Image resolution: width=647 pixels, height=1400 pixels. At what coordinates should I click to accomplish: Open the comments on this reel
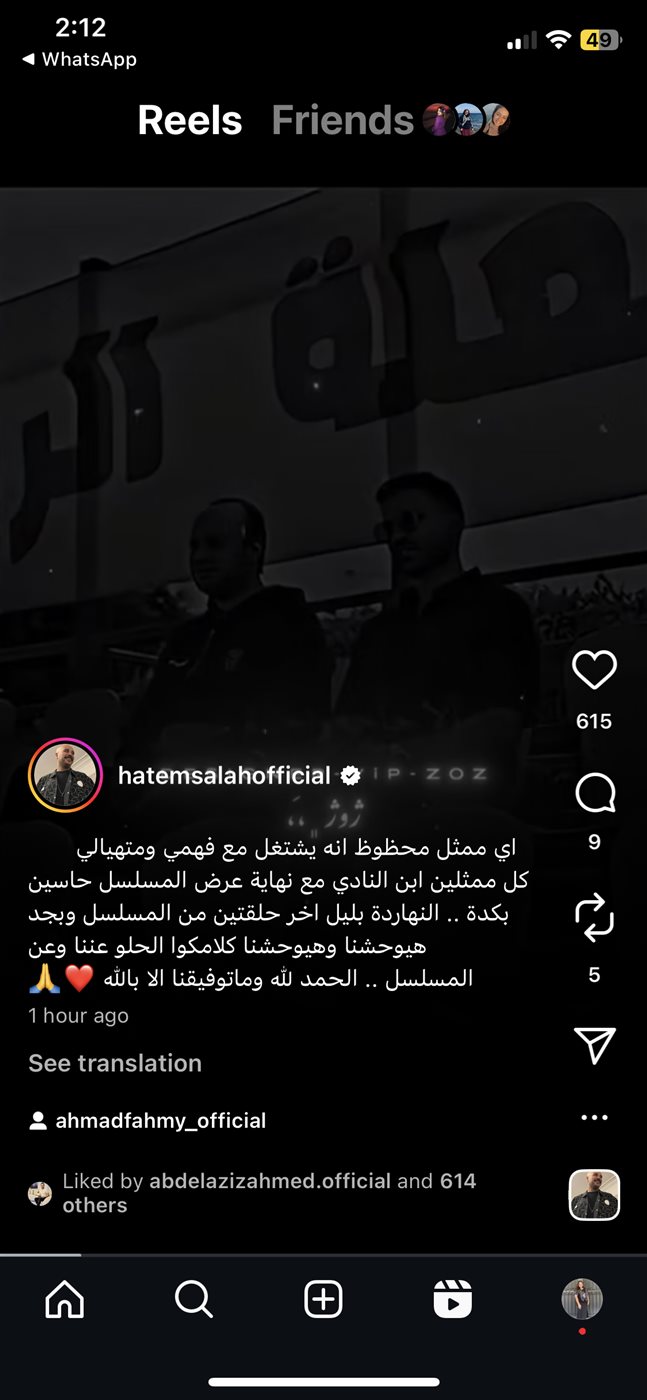tap(594, 795)
